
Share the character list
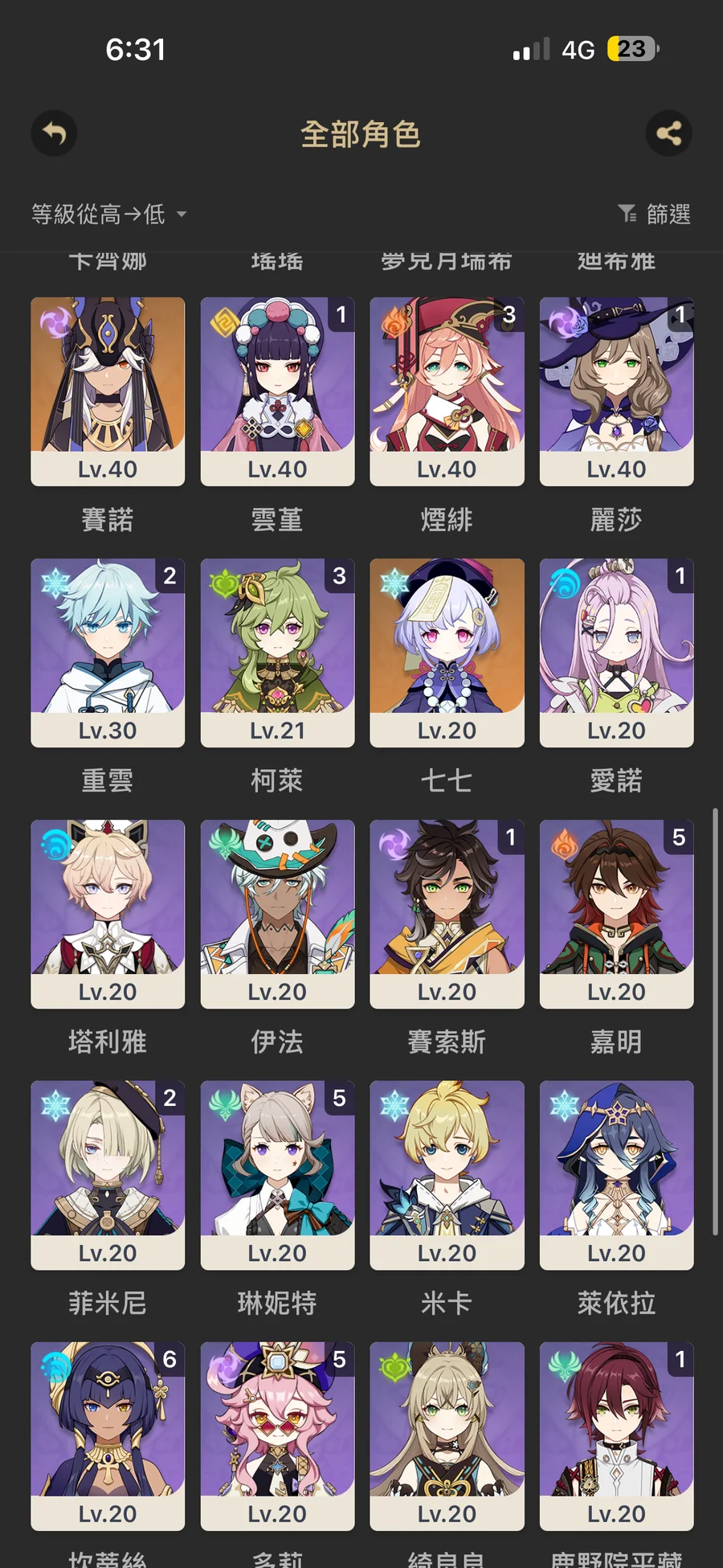[x=668, y=133]
